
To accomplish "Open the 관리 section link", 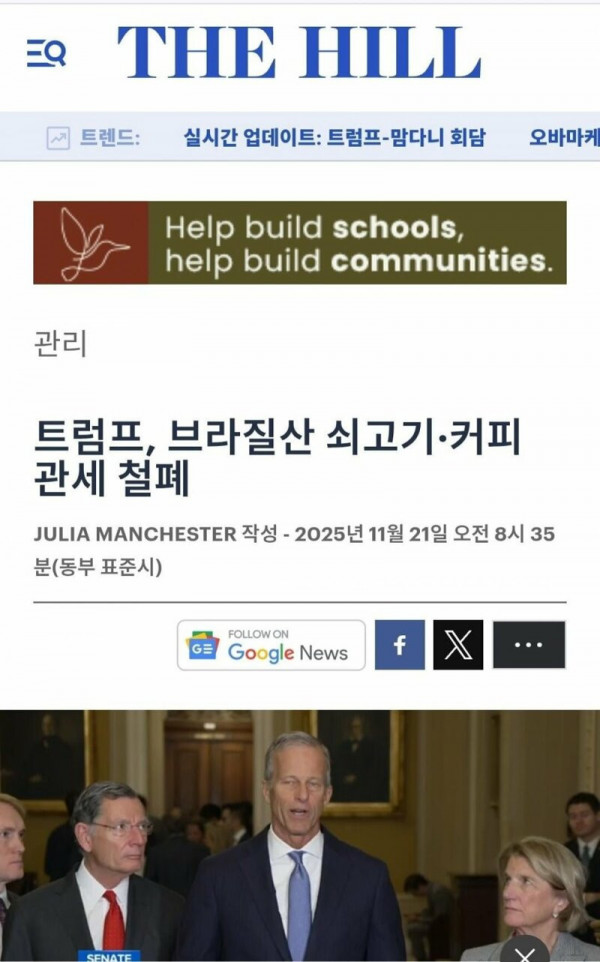I will (x=61, y=344).
